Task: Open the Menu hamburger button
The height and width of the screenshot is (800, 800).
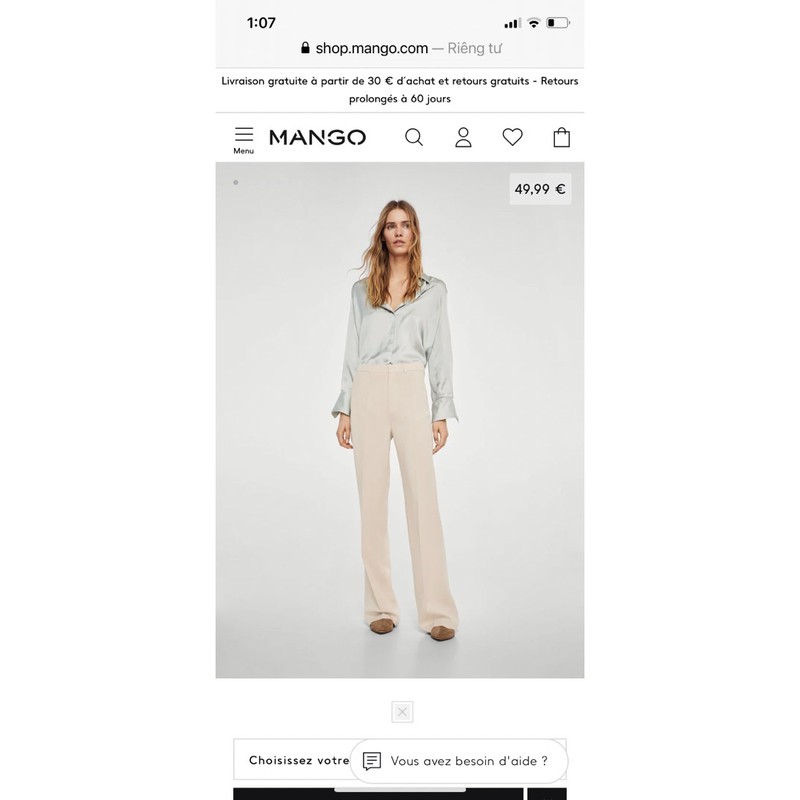Action: pyautogui.click(x=244, y=139)
